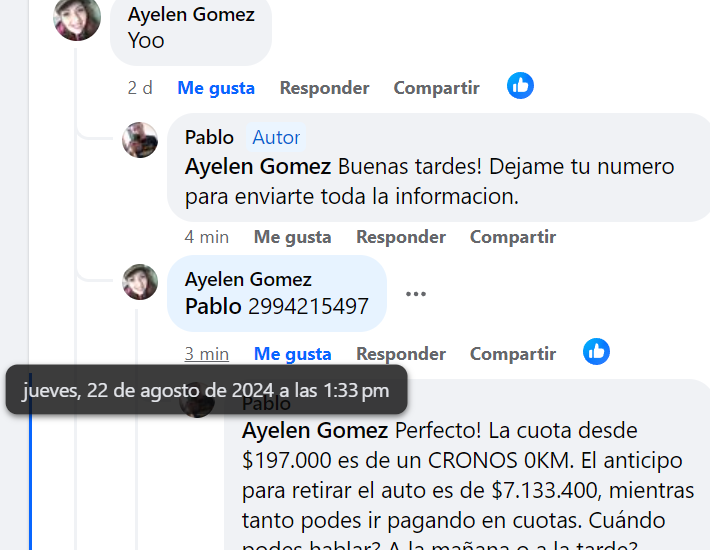
Task: Open the 3 min timestamp link
Action: coord(206,354)
